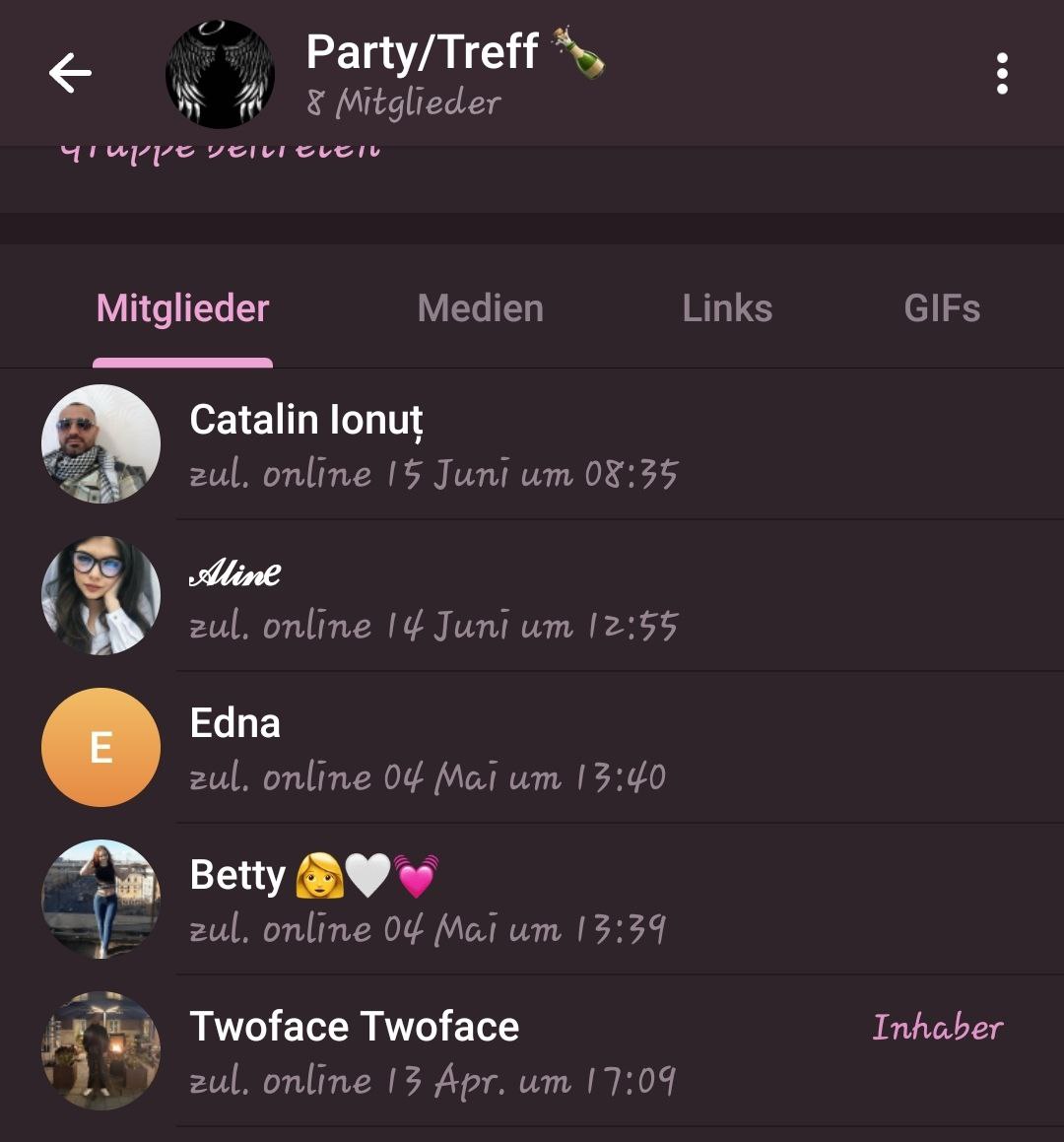Image resolution: width=1064 pixels, height=1142 pixels.
Task: Go back with the arrow icon
Action: [70, 74]
